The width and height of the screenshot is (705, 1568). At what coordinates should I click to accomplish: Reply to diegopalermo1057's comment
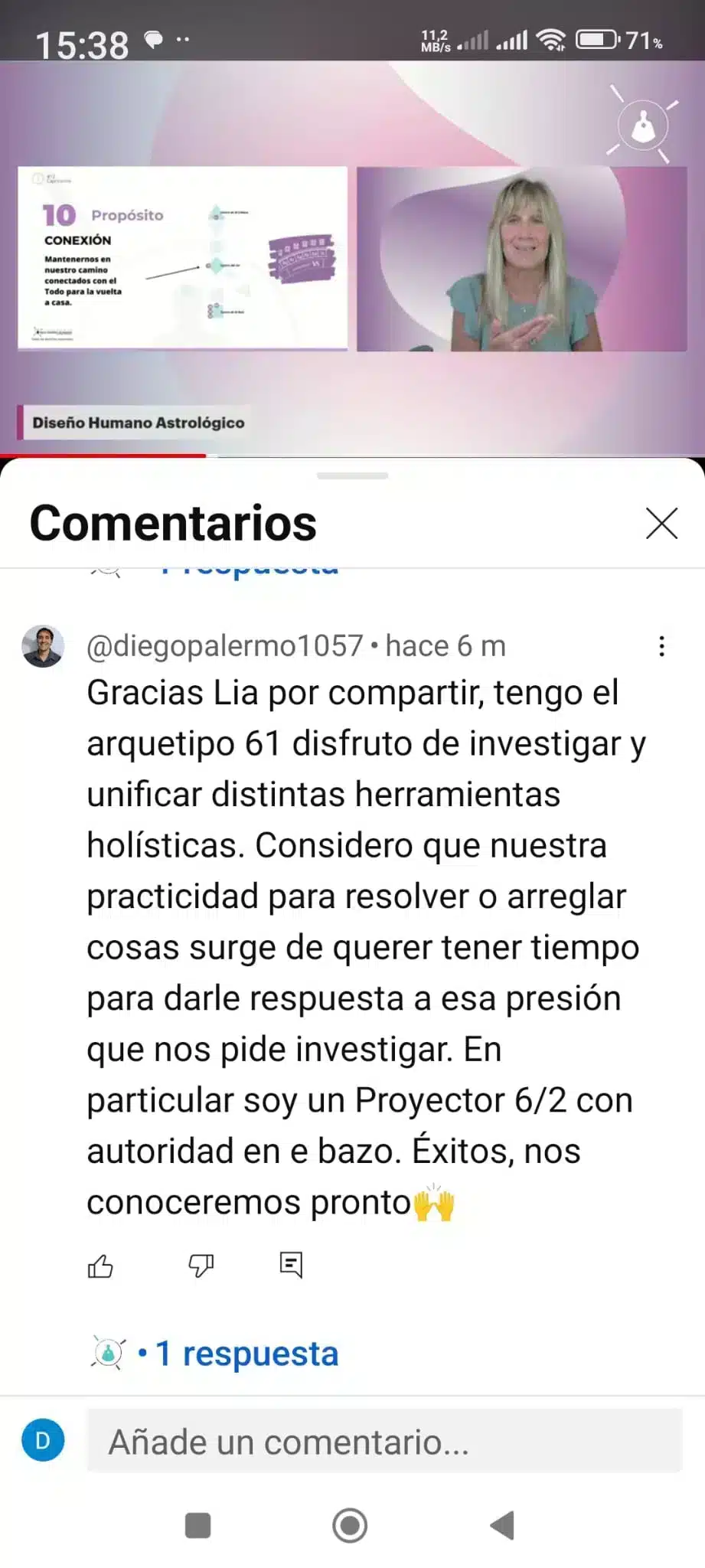pos(291,1265)
